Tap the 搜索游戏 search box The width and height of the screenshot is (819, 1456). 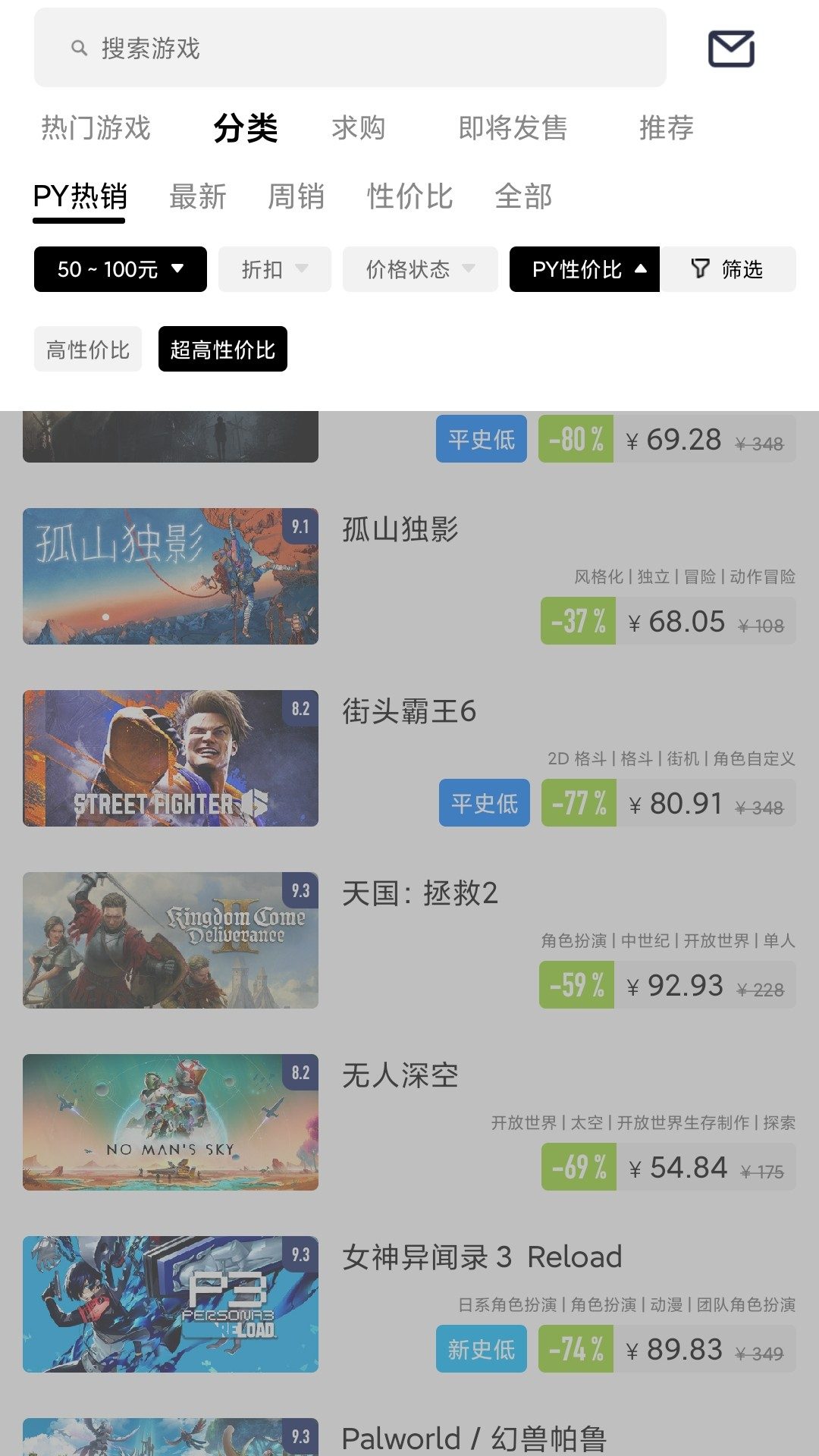tap(349, 49)
